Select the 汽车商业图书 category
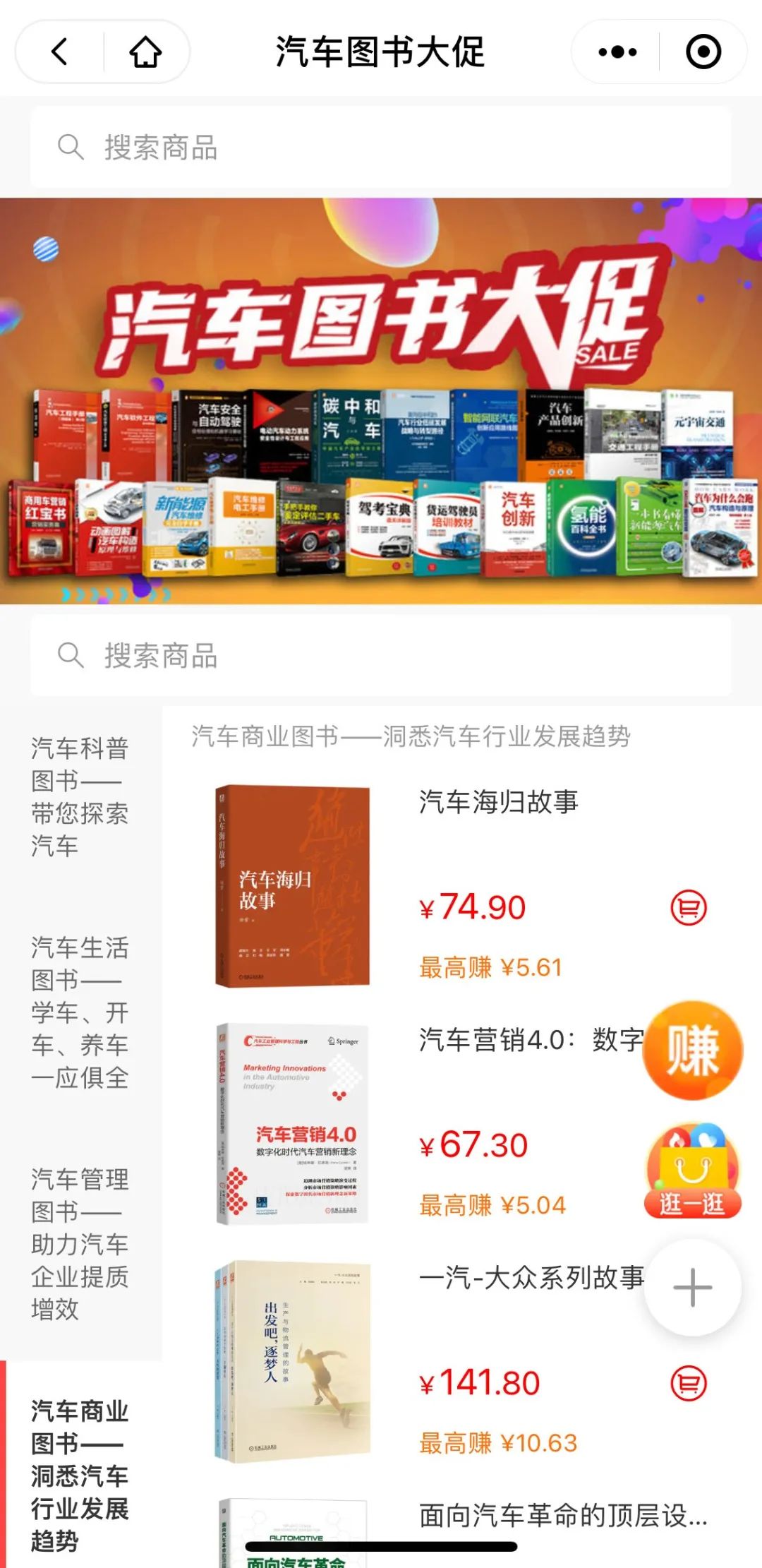Image resolution: width=762 pixels, height=1568 pixels. pyautogui.click(x=80, y=1475)
